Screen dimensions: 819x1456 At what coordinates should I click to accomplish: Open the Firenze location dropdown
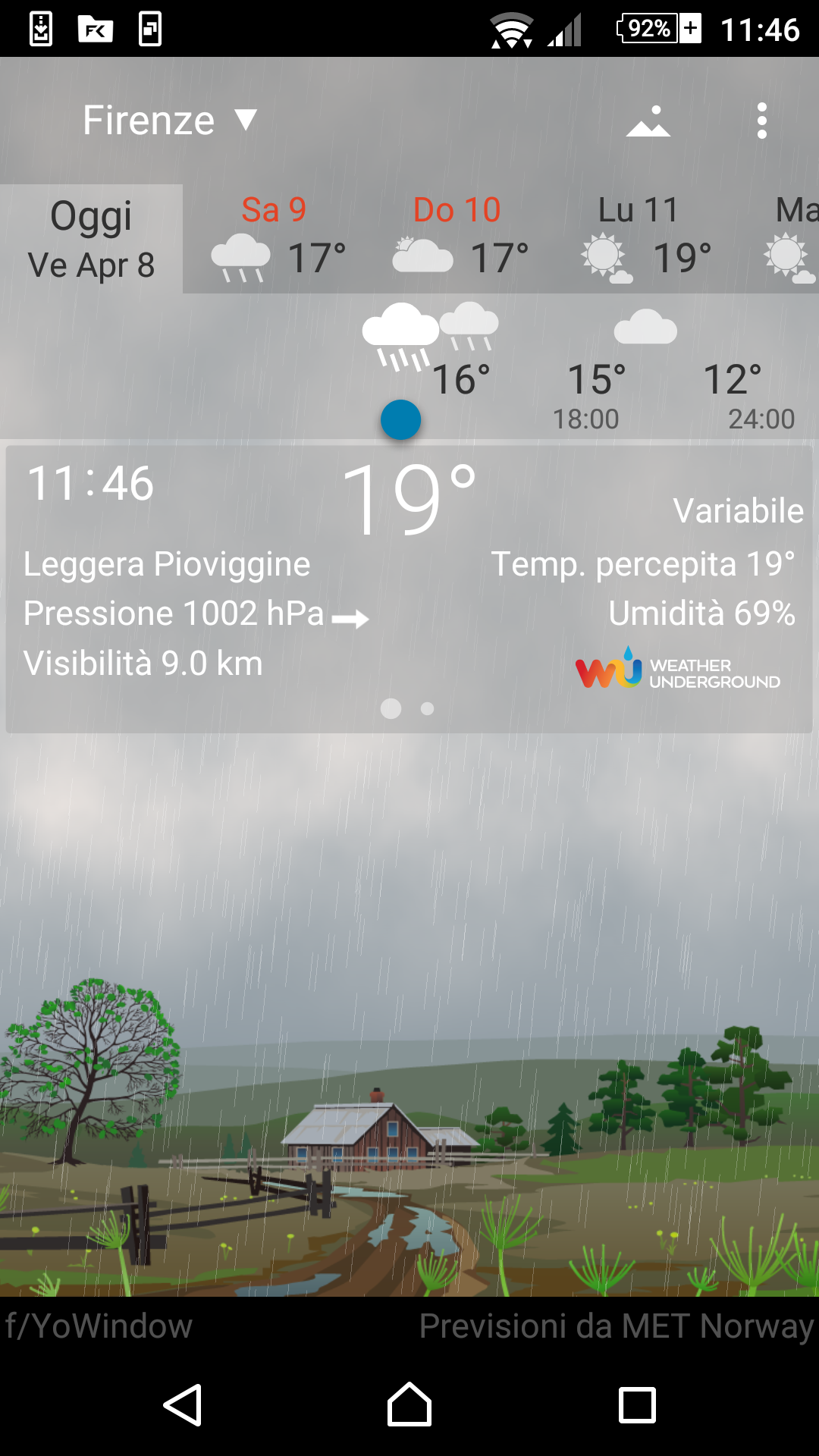pos(170,121)
